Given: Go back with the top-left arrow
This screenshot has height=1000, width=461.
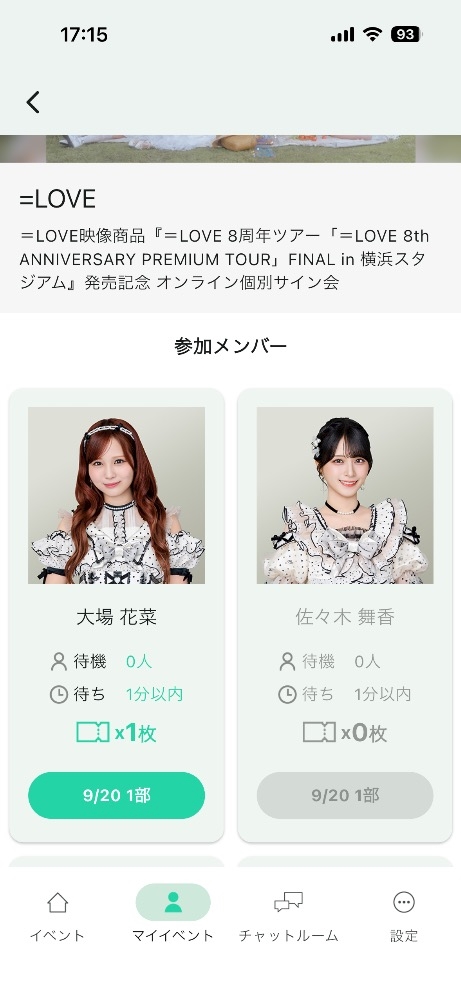Looking at the screenshot, I should click(33, 102).
